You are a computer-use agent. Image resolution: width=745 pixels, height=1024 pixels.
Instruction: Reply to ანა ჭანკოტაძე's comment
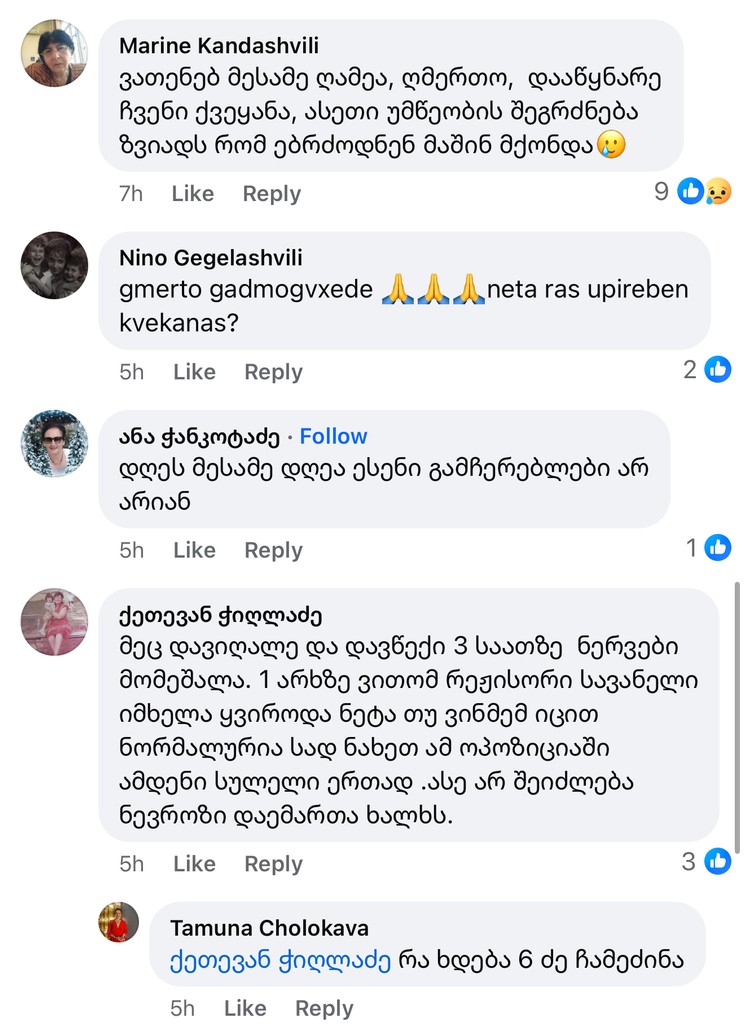(x=273, y=550)
